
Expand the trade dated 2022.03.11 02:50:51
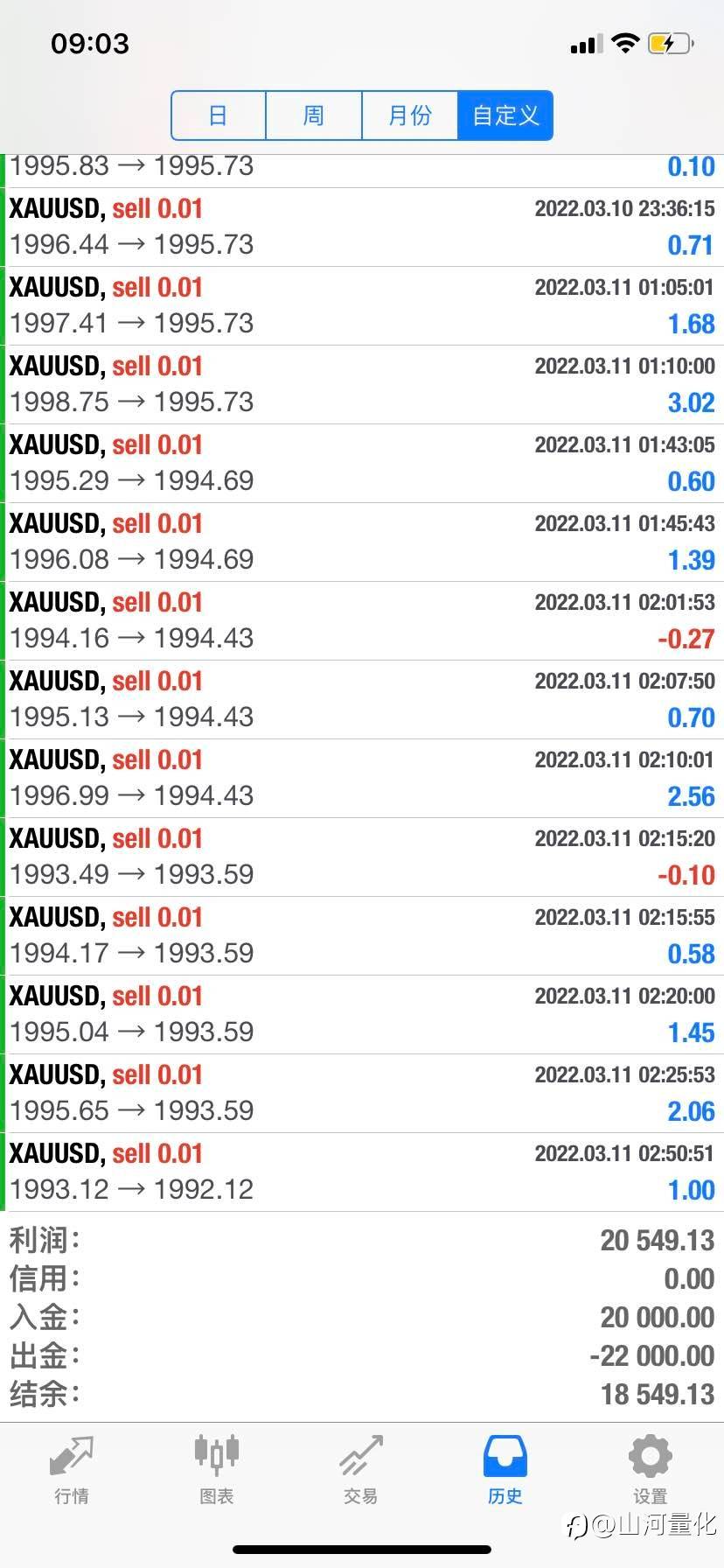tap(362, 1172)
